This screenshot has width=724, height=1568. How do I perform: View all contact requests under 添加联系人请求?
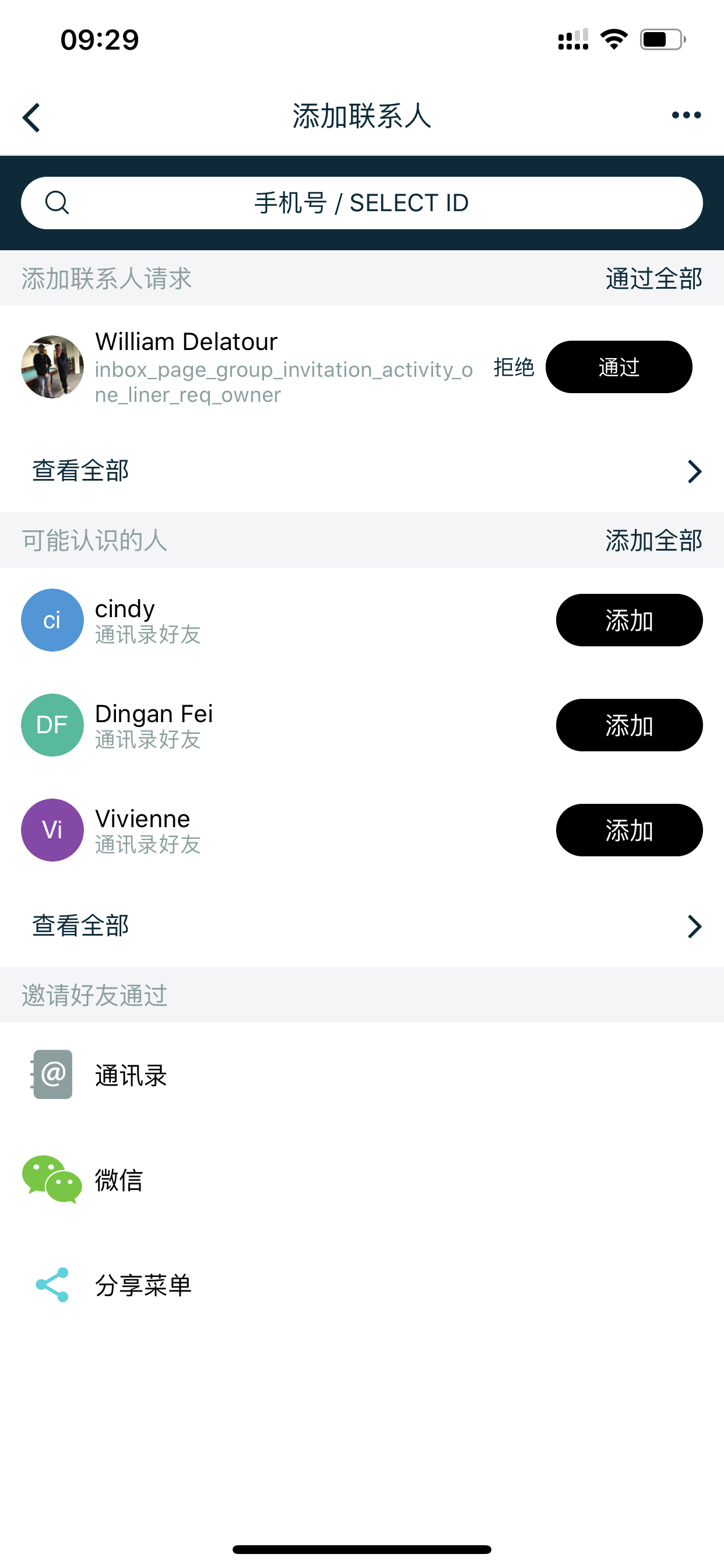tap(361, 471)
